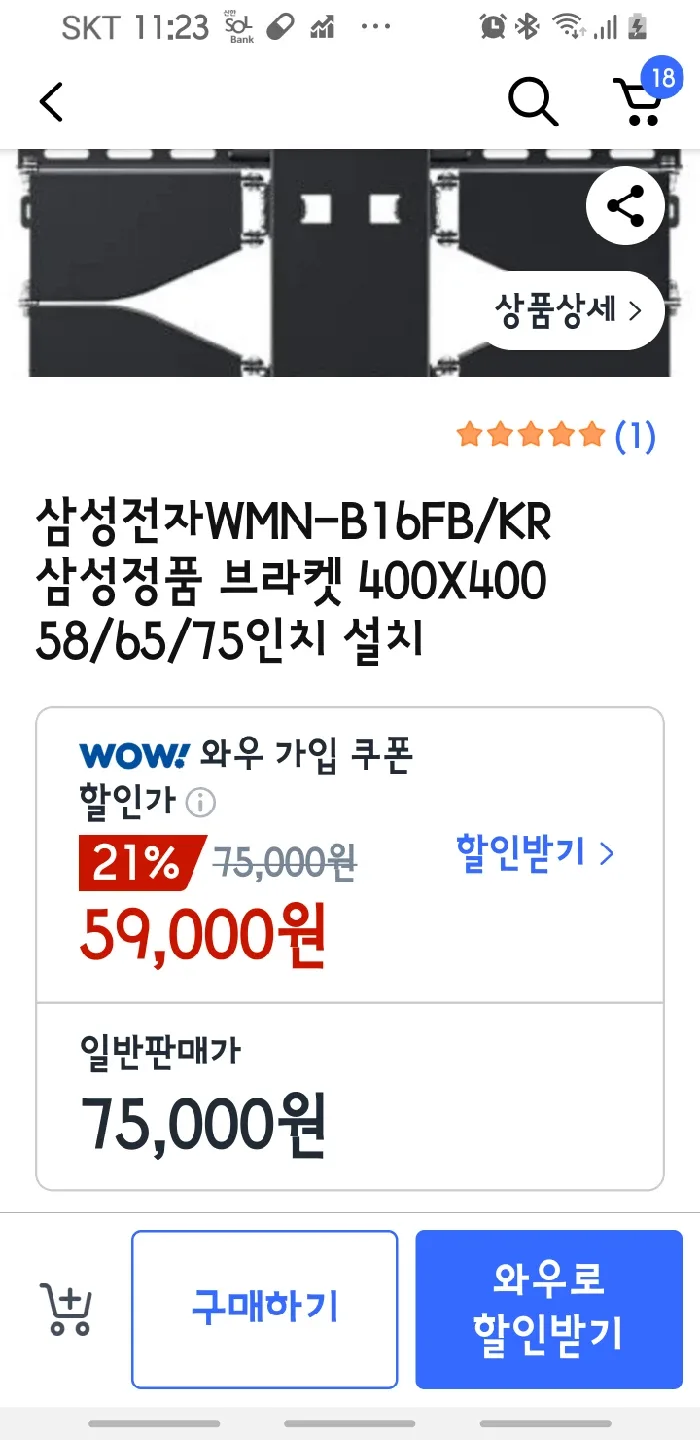Image resolution: width=700 pixels, height=1440 pixels.
Task: Add the bracket to the cart
Action: (x=66, y=1309)
